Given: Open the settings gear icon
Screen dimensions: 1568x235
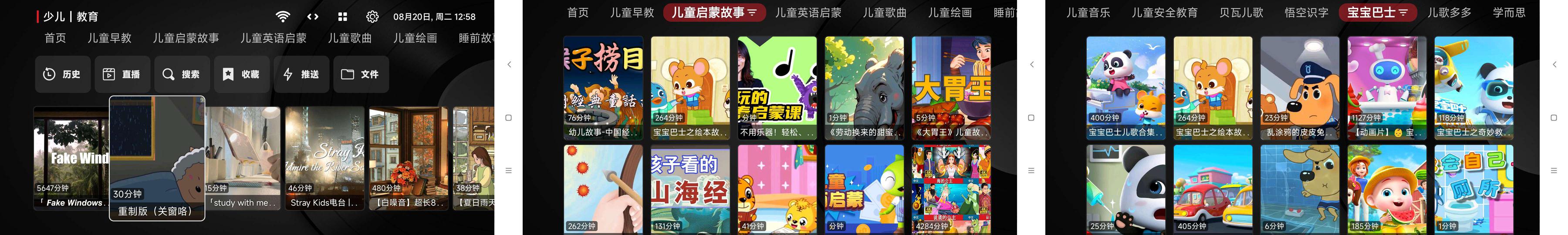Looking at the screenshot, I should (x=372, y=17).
